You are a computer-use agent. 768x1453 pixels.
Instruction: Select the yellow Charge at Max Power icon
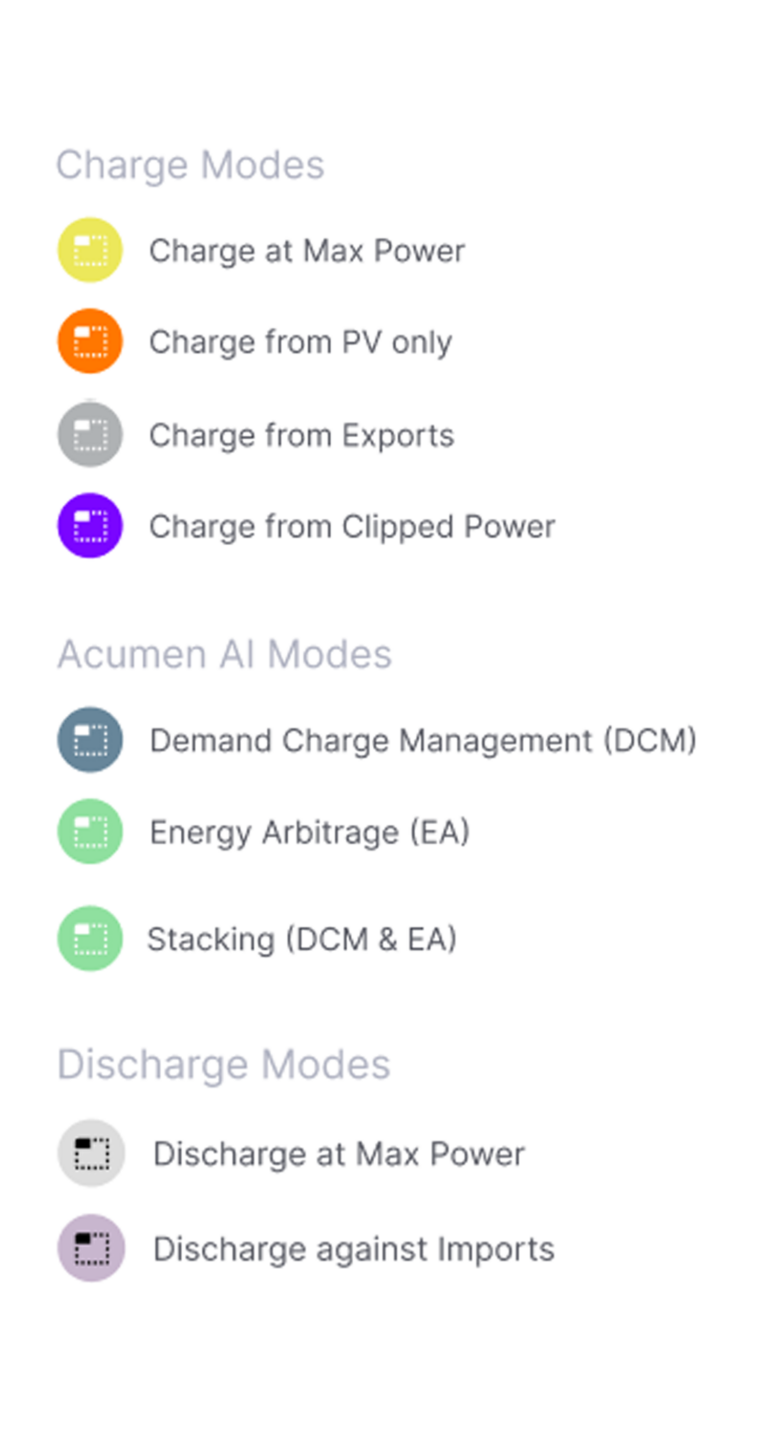[x=89, y=250]
